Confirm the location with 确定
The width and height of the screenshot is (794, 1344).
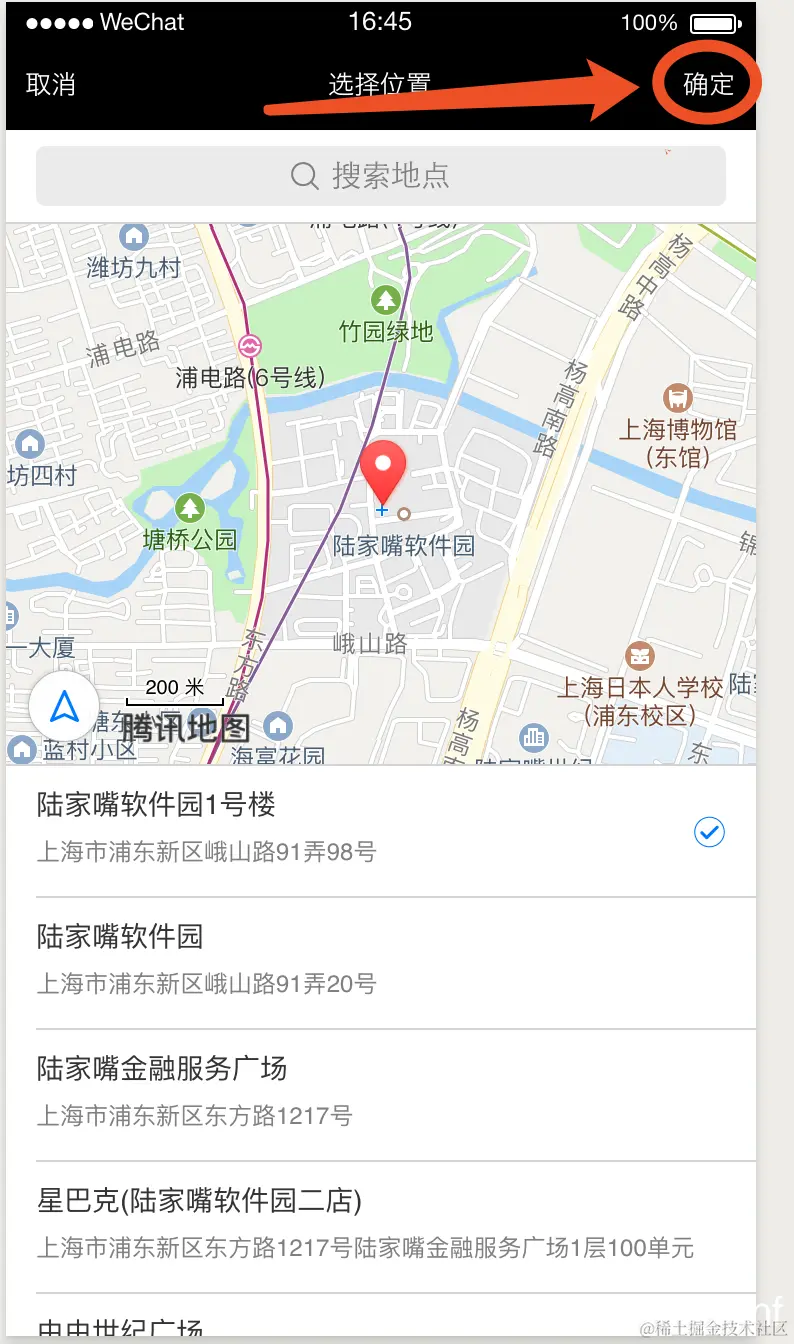708,84
